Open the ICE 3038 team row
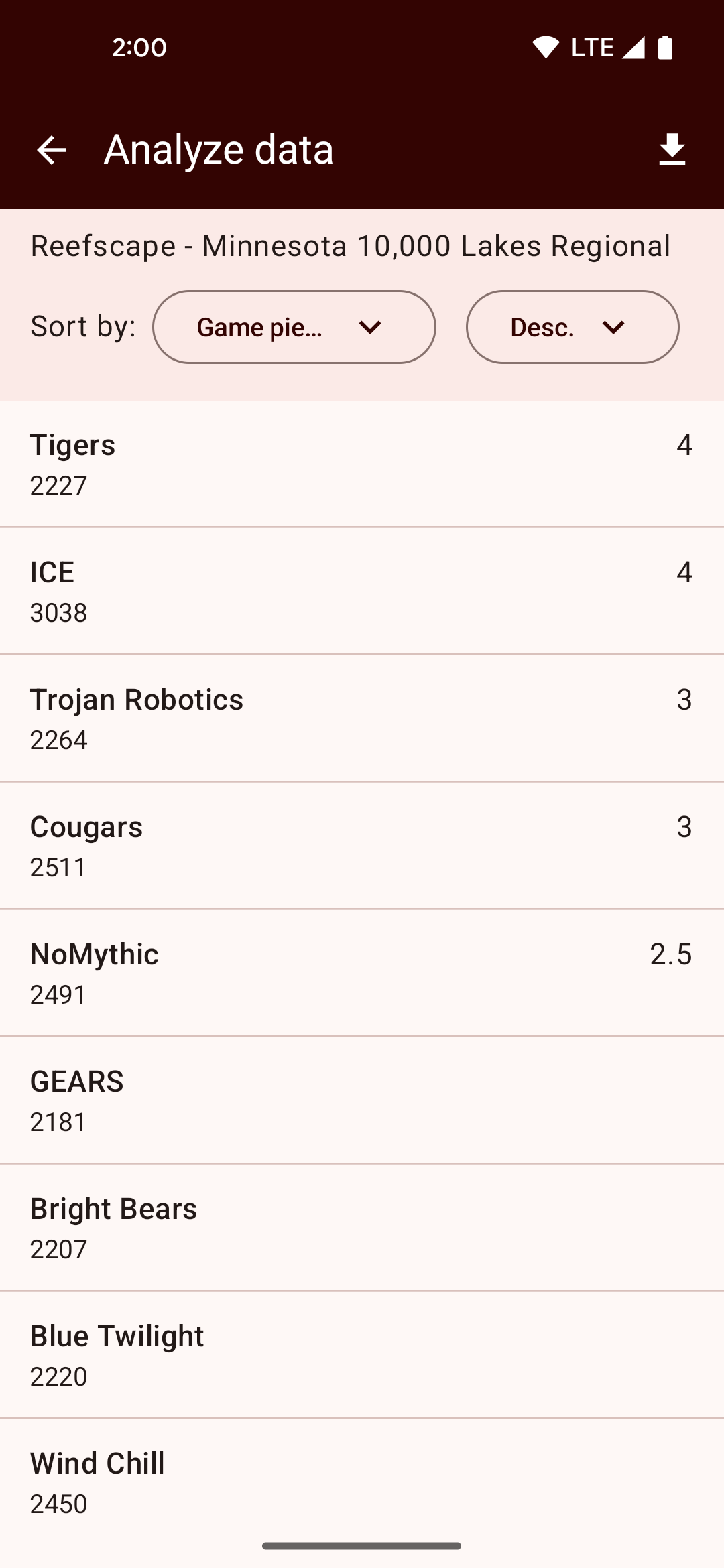This screenshot has width=724, height=1568. [x=362, y=591]
